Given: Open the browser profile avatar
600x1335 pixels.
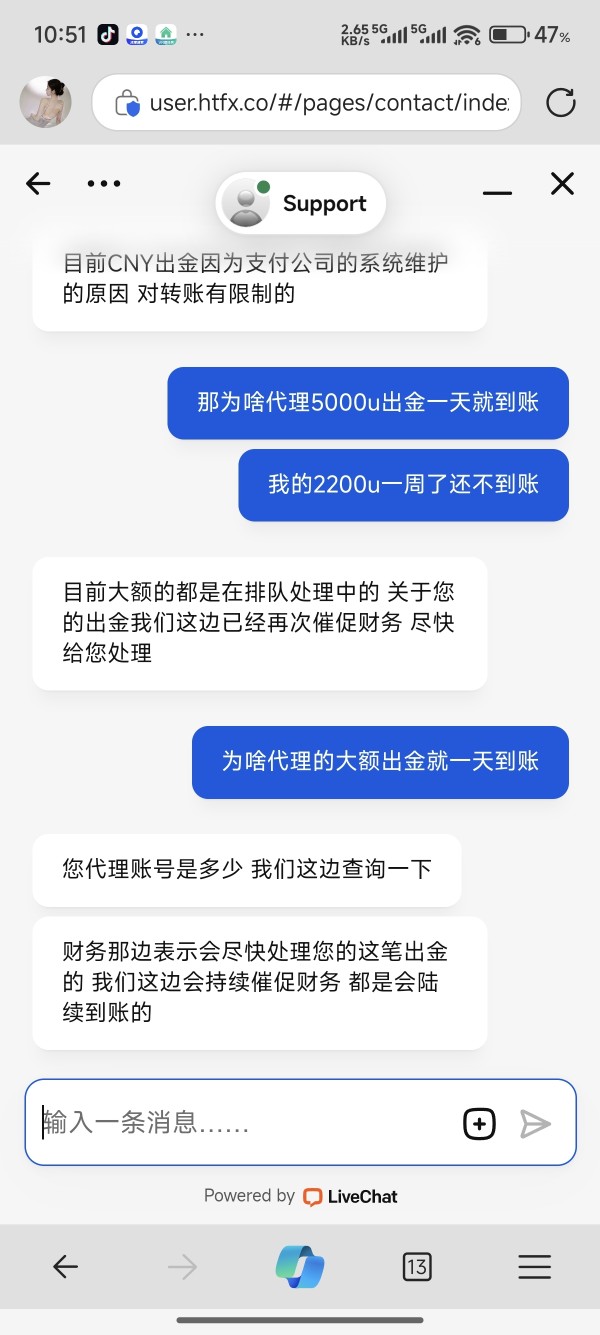Looking at the screenshot, I should 46,102.
